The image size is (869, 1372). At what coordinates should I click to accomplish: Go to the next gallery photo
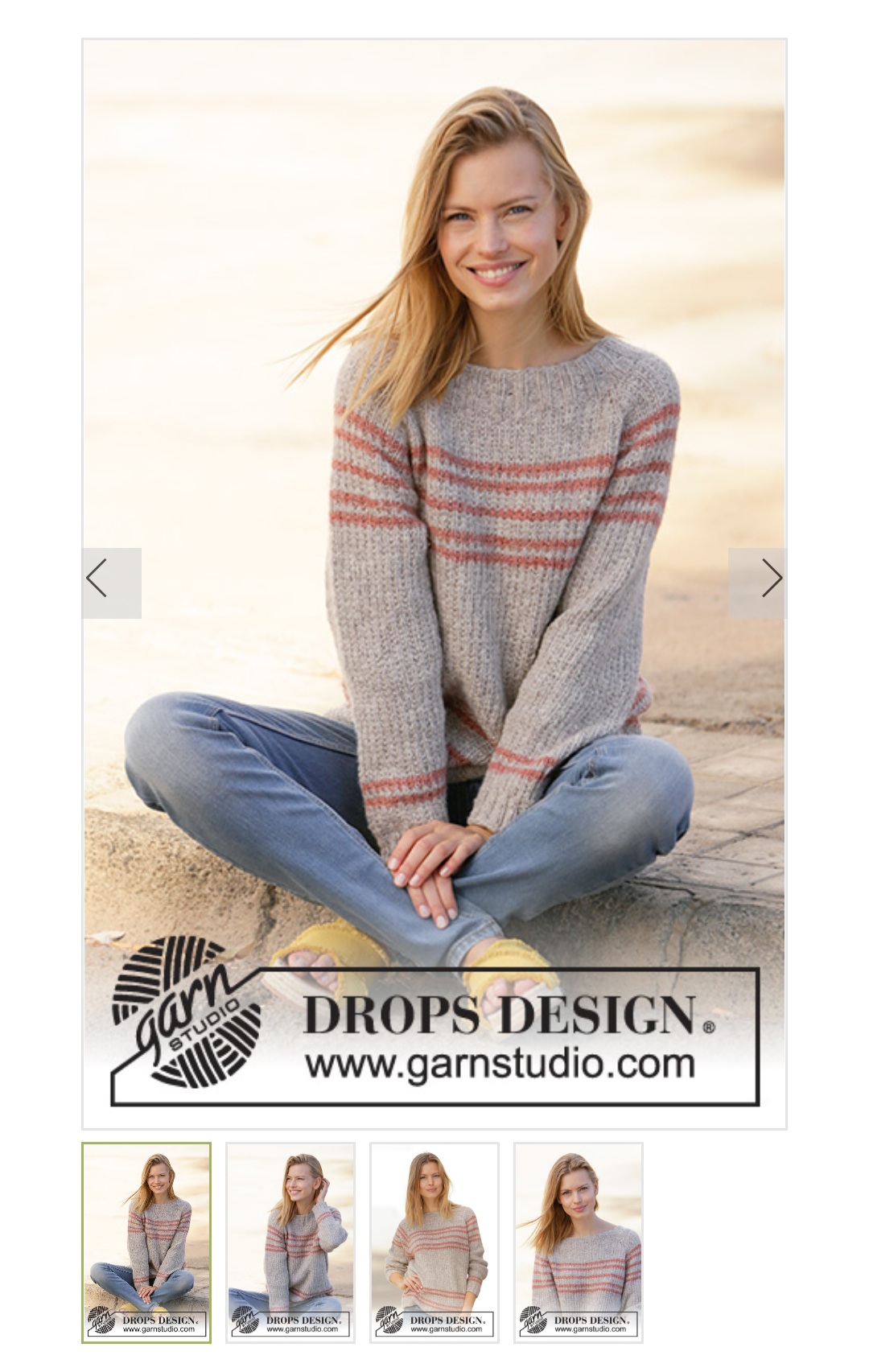[758, 583]
